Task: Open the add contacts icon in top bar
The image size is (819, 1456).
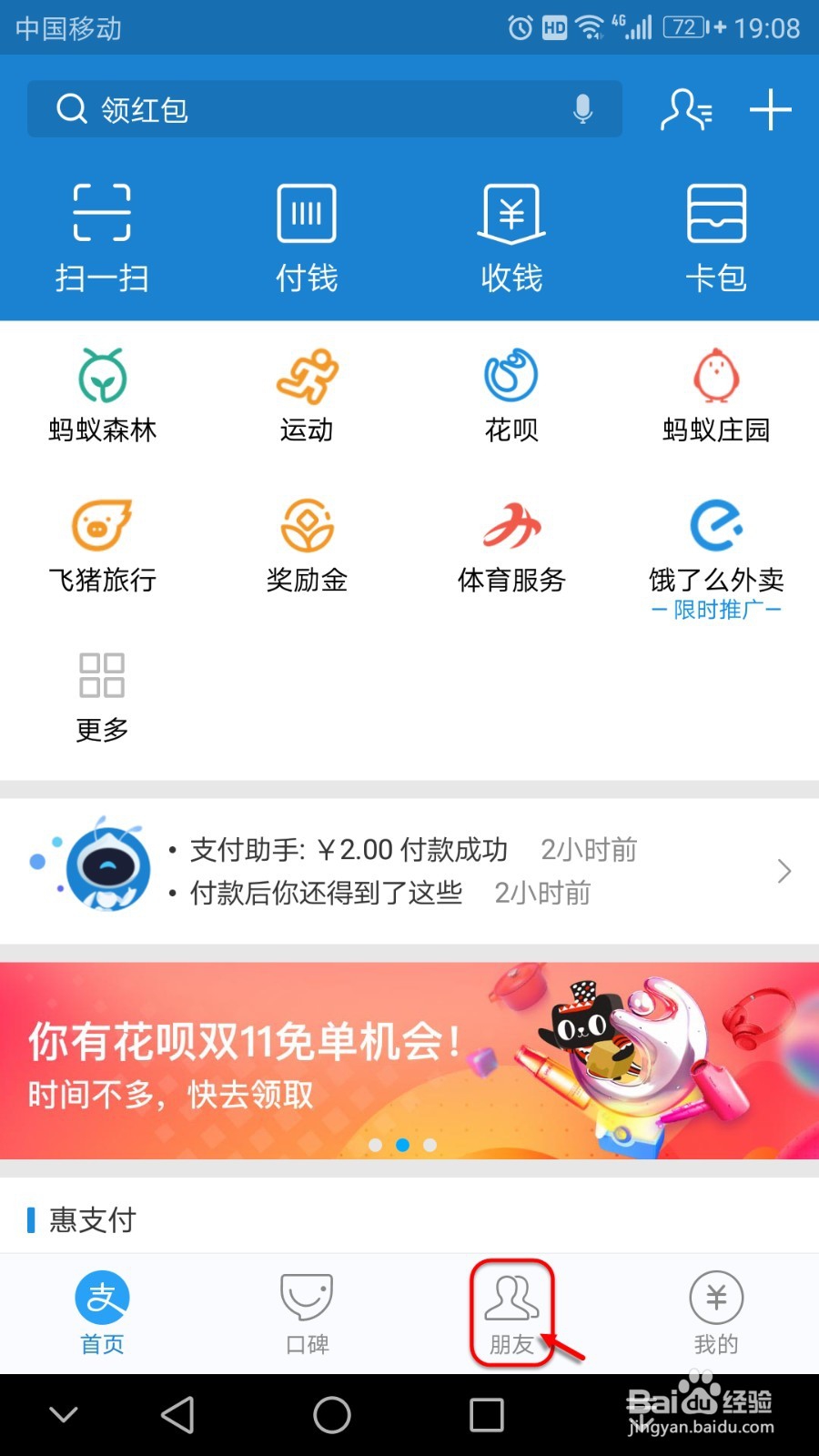Action: (685, 109)
